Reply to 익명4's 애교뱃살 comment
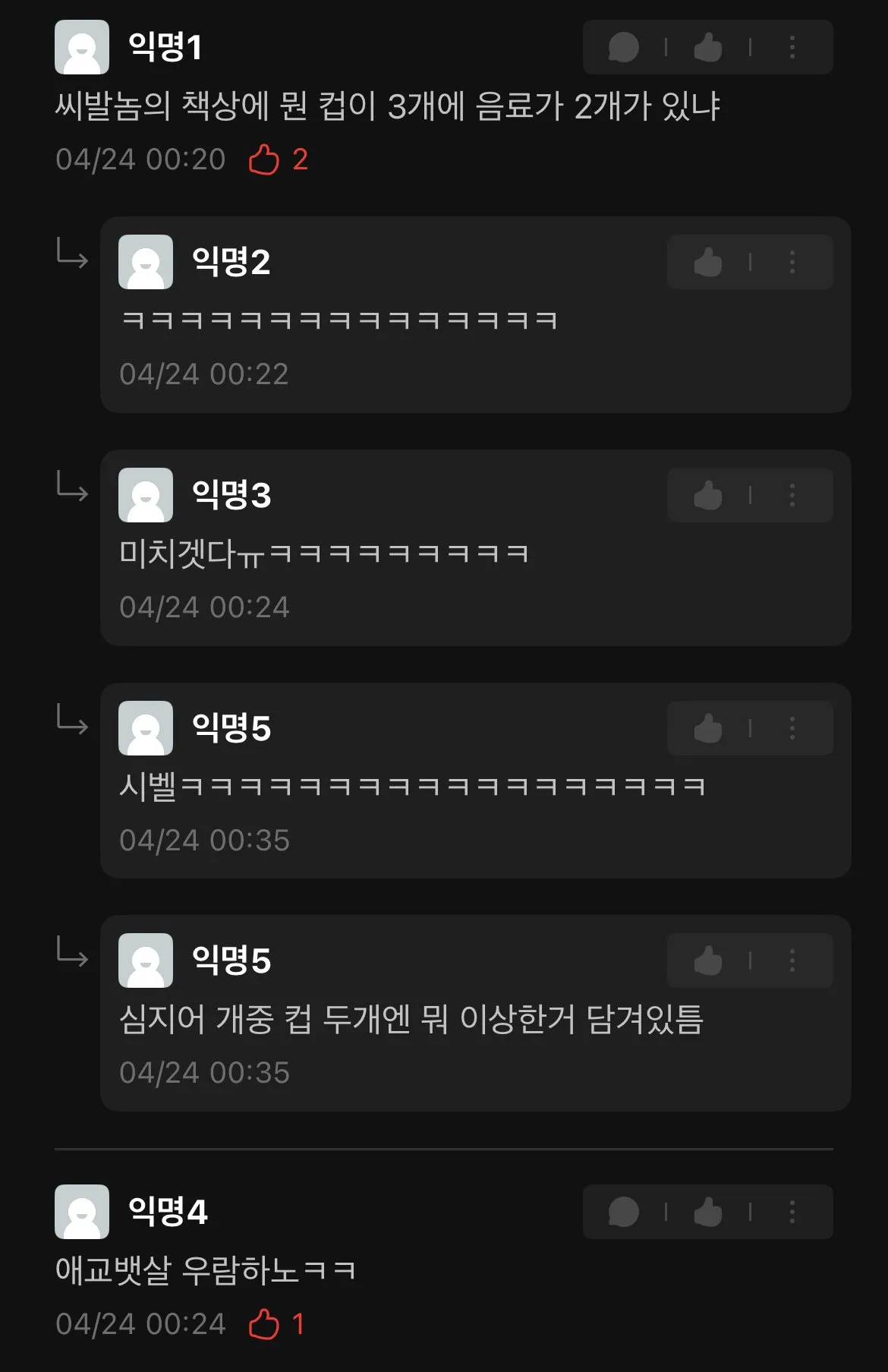 623,1212
